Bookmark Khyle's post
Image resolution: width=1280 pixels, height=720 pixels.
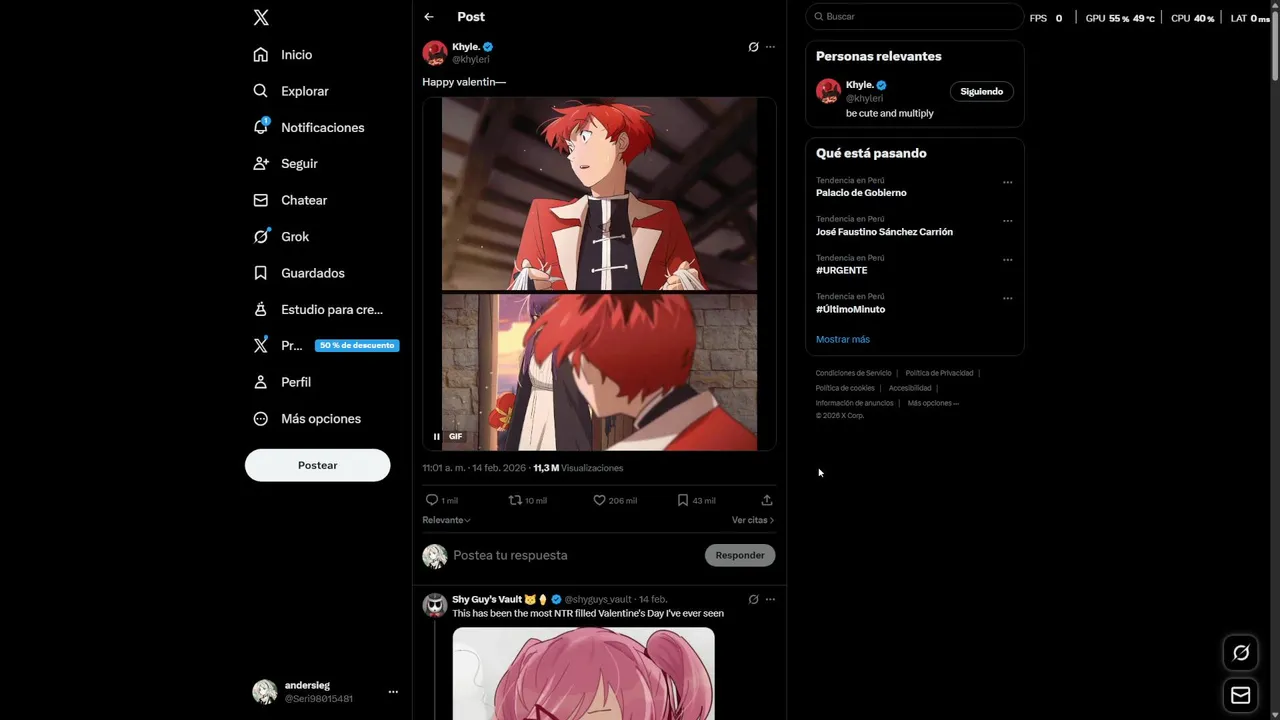click(x=683, y=500)
